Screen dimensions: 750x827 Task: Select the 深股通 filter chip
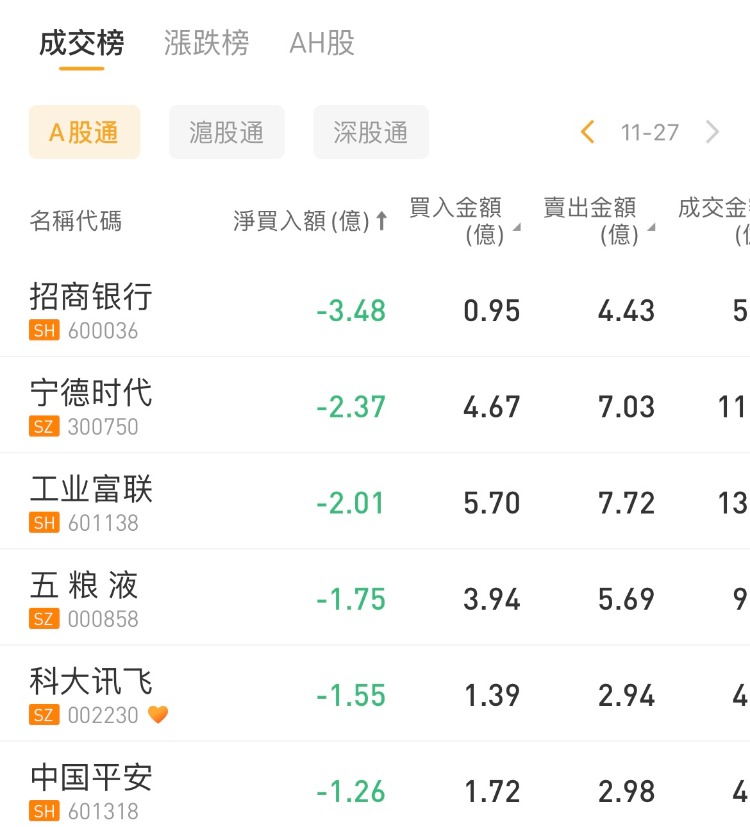pyautogui.click(x=371, y=132)
